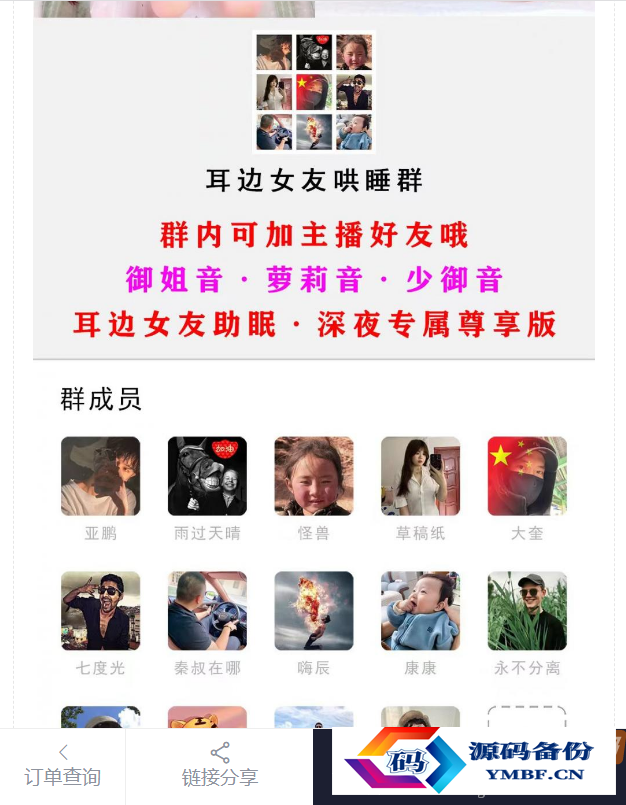View group member 七度光

[100, 611]
